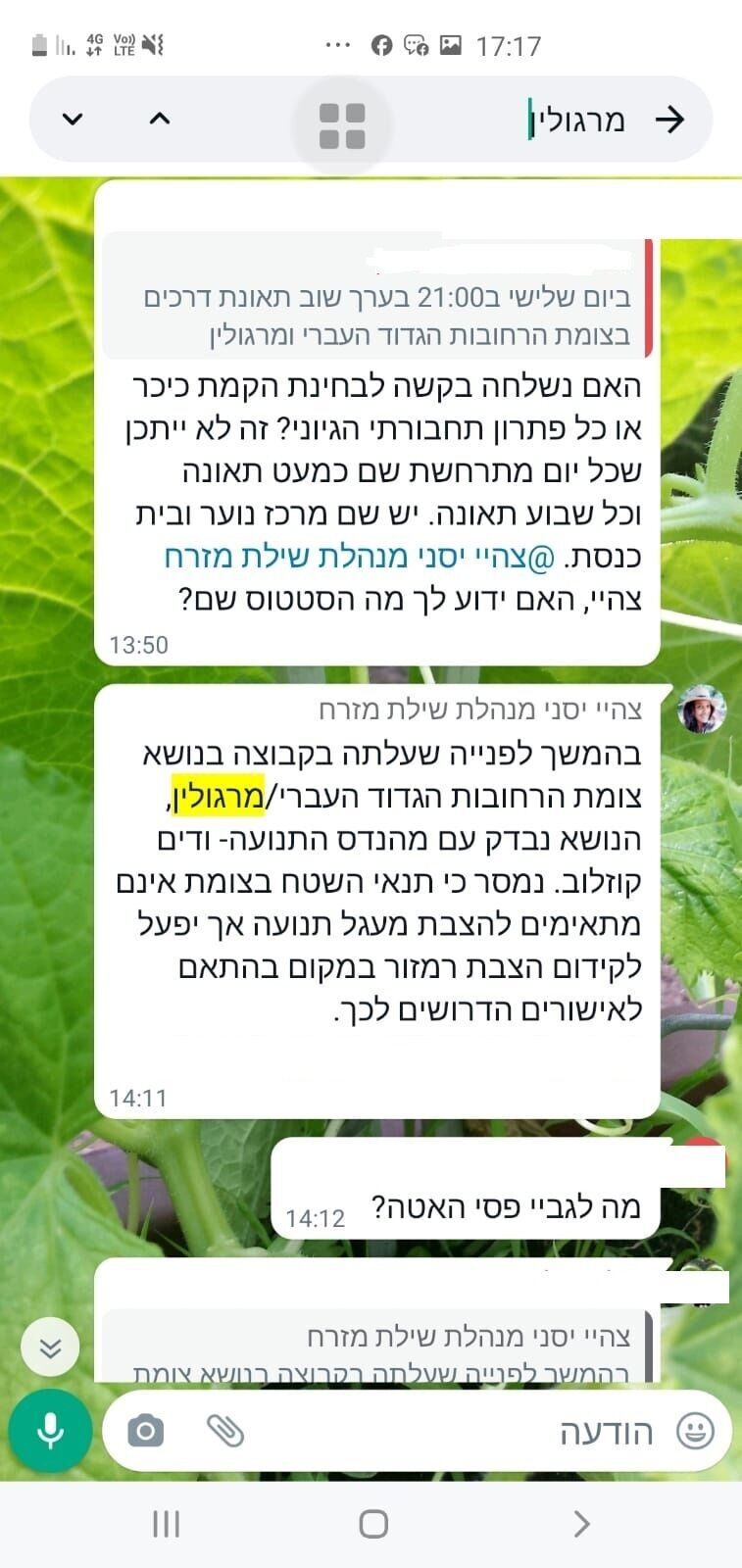Show recent apps
742x1568 pixels.
166,1524
